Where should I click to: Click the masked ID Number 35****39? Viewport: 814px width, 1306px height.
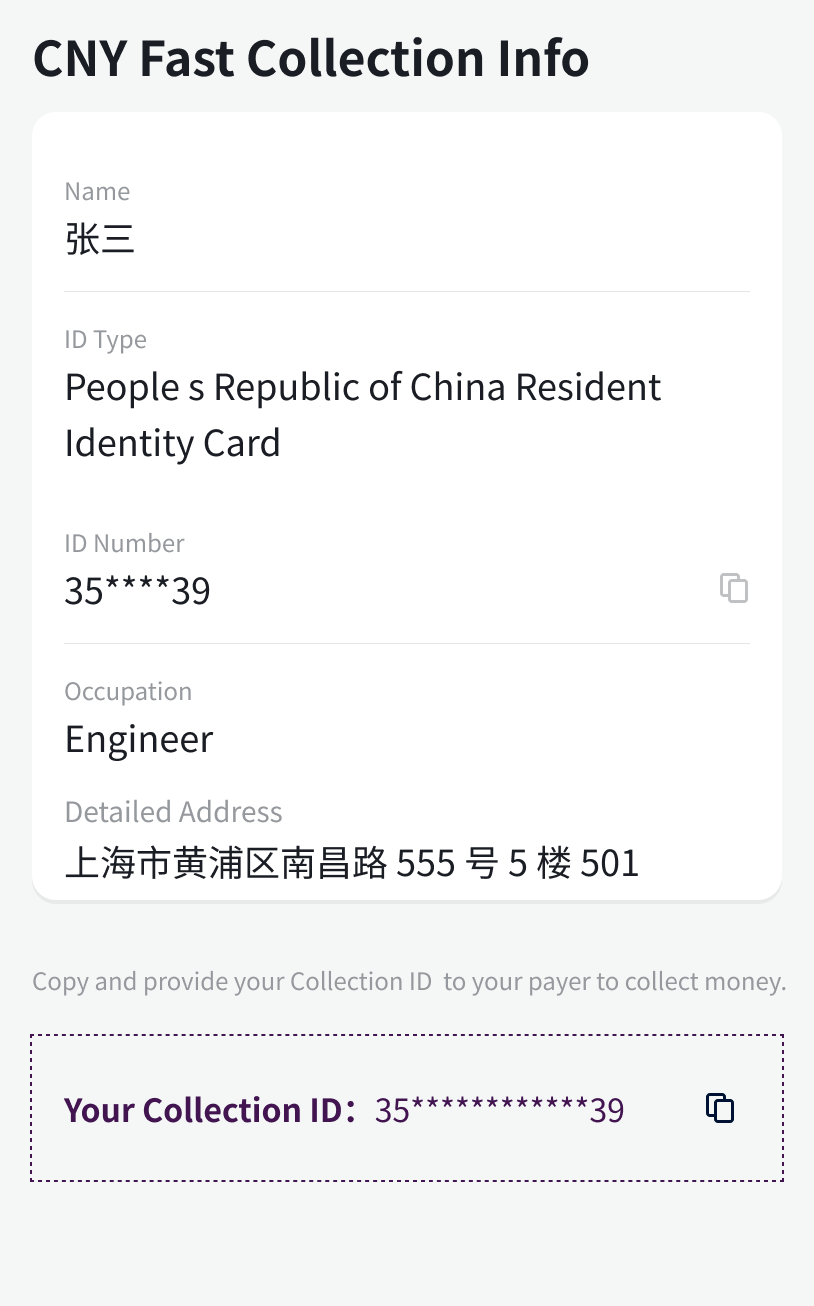click(x=137, y=590)
